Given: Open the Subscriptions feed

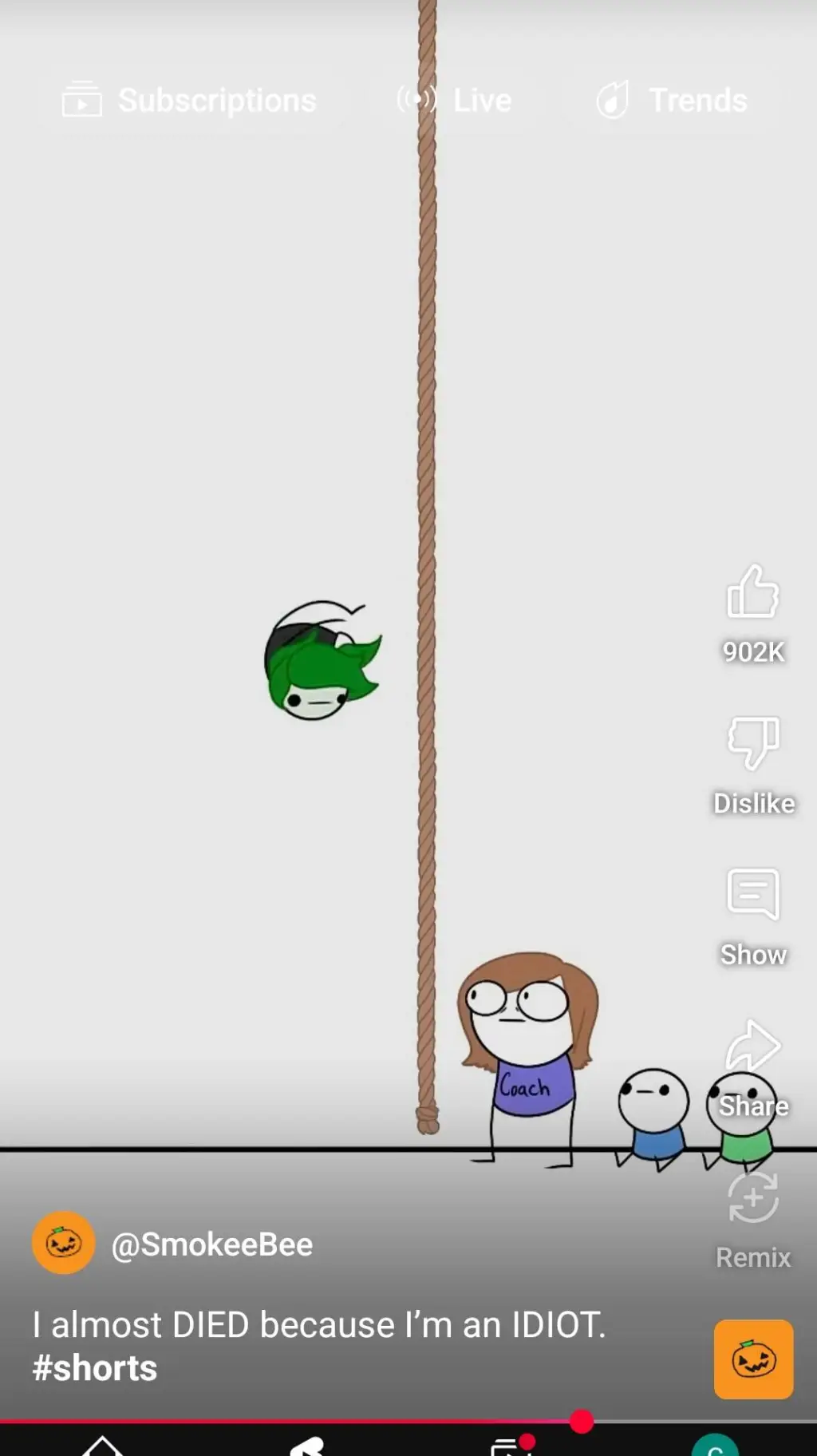Looking at the screenshot, I should pos(190,101).
